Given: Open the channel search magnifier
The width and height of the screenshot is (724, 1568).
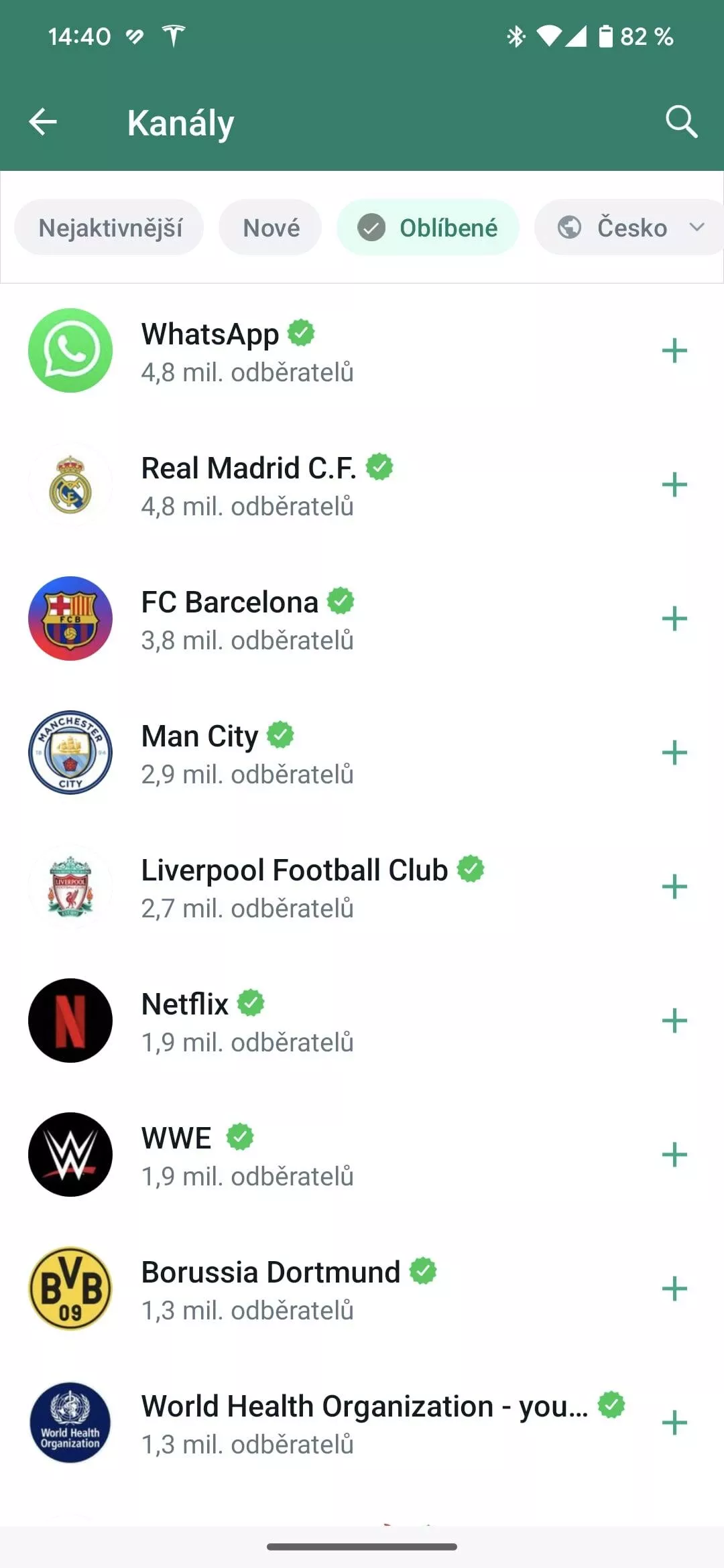Looking at the screenshot, I should click(x=681, y=122).
